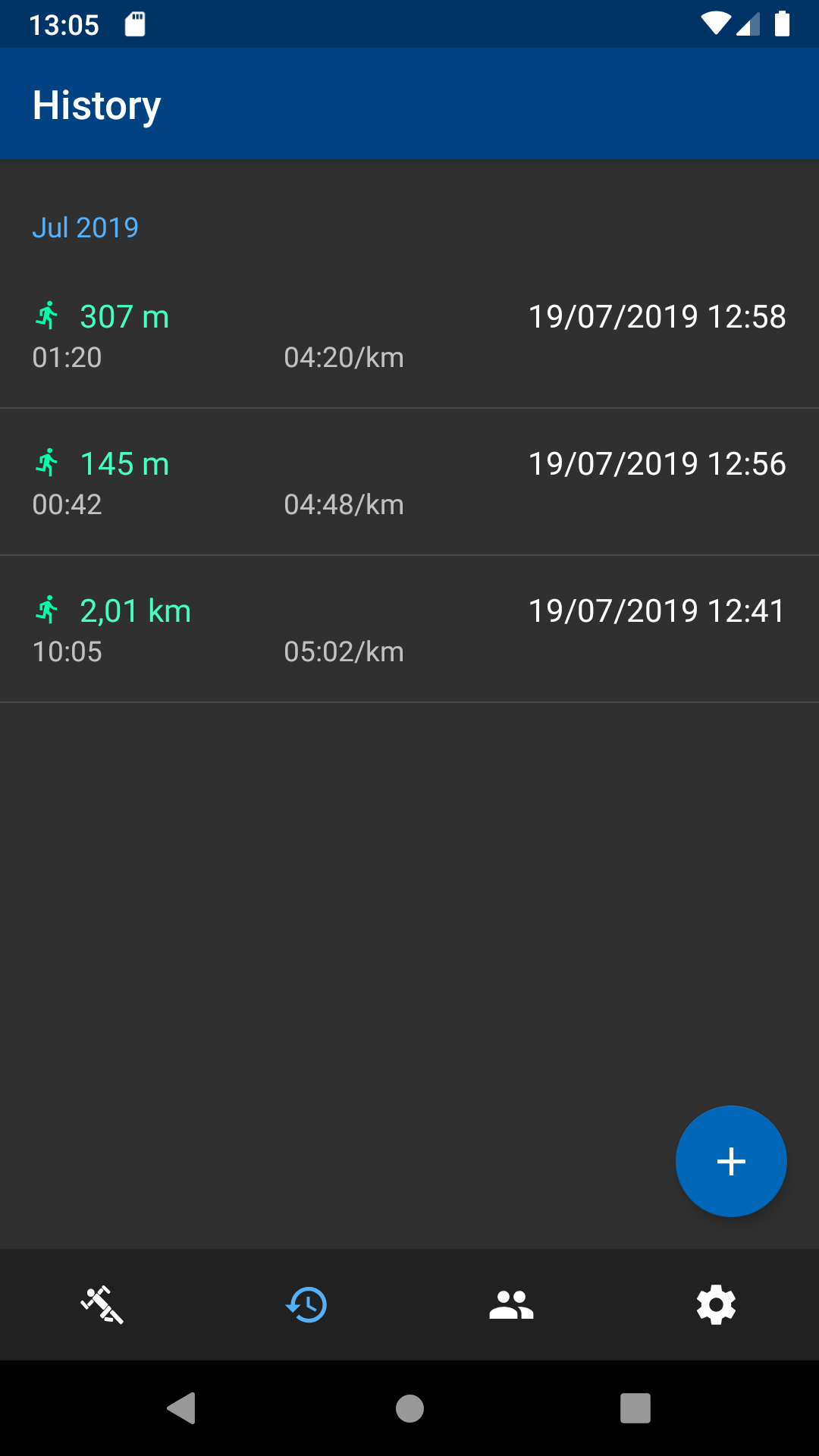819x1456 pixels.
Task: Open the 307 m run from 12:58
Action: [x=409, y=336]
